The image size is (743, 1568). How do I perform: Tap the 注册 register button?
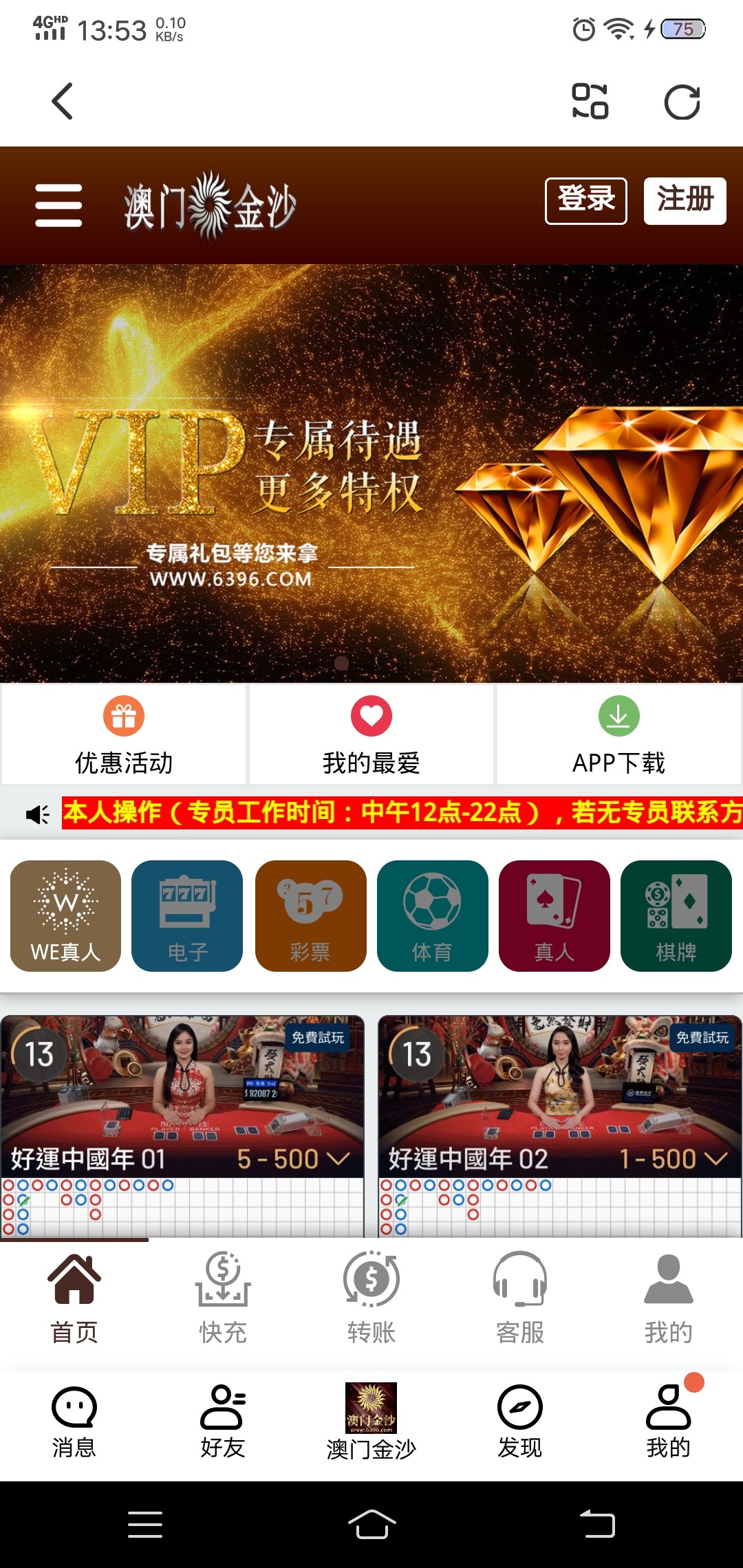pyautogui.click(x=685, y=201)
